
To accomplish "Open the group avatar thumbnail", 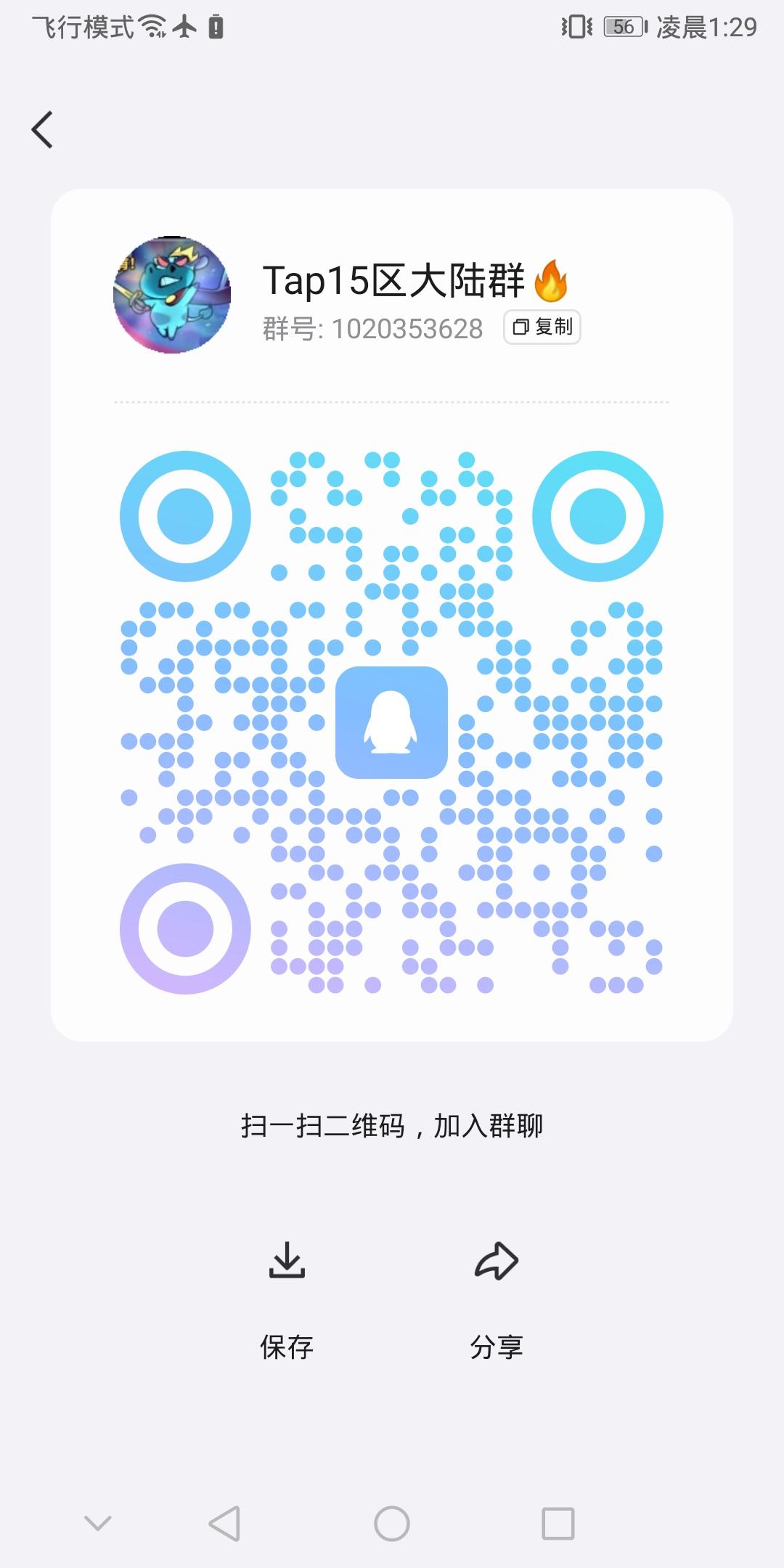I will [173, 294].
